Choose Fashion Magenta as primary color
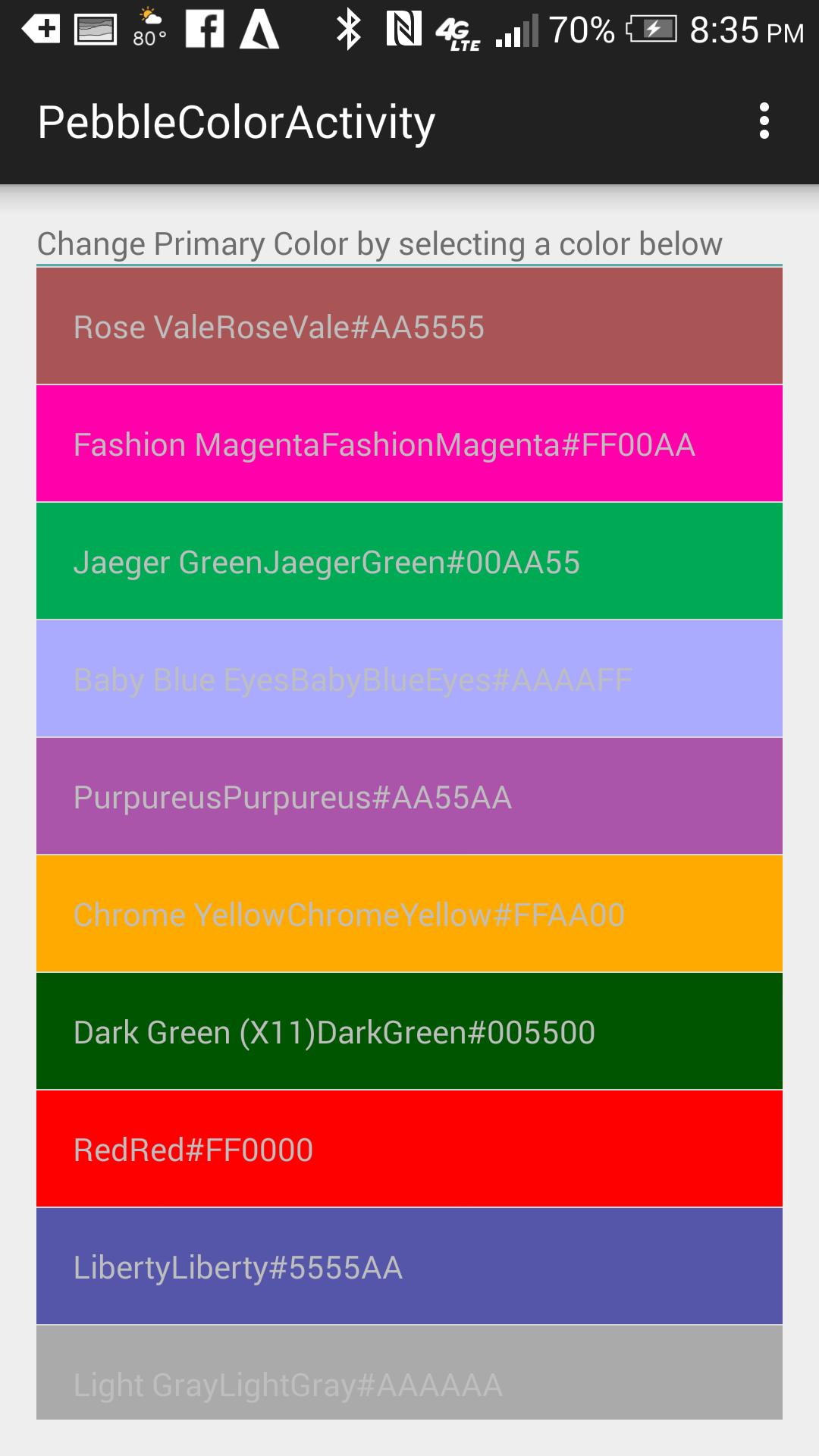 (409, 444)
